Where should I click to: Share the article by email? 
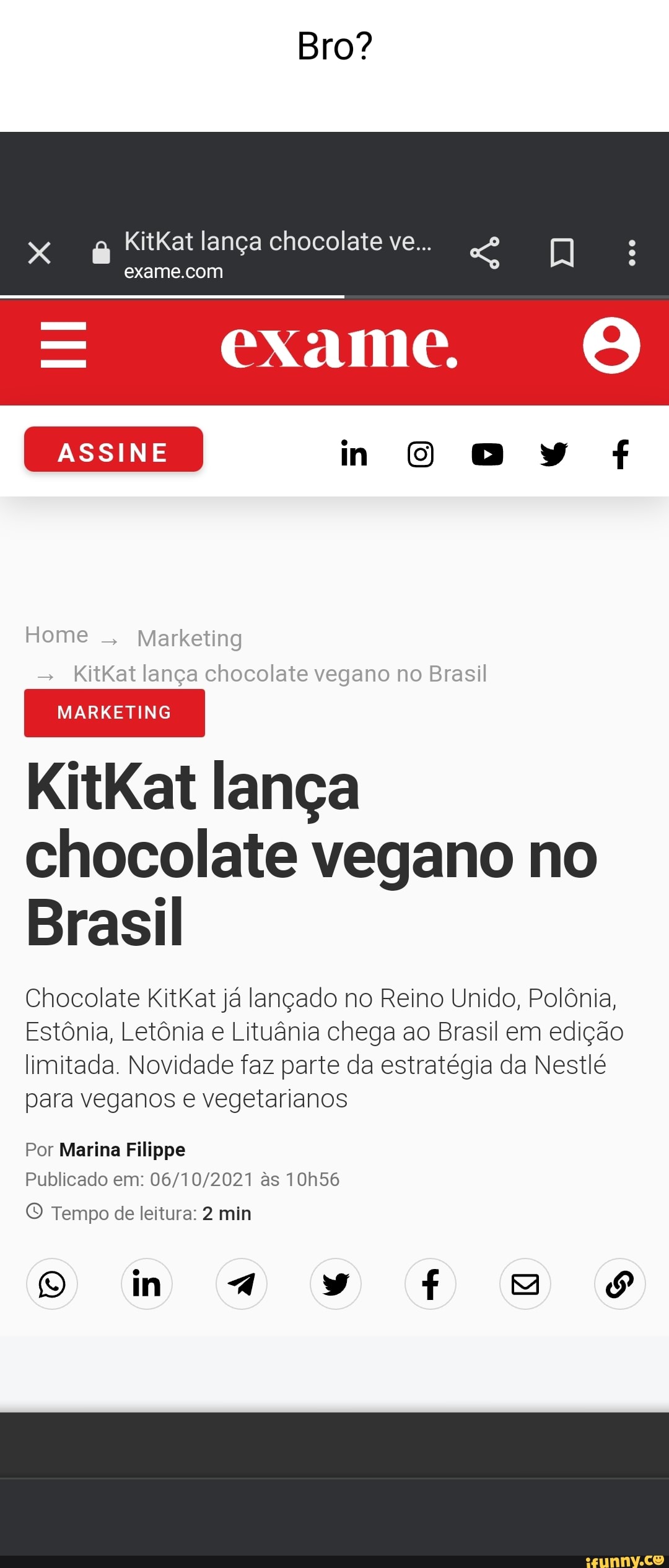click(525, 1284)
